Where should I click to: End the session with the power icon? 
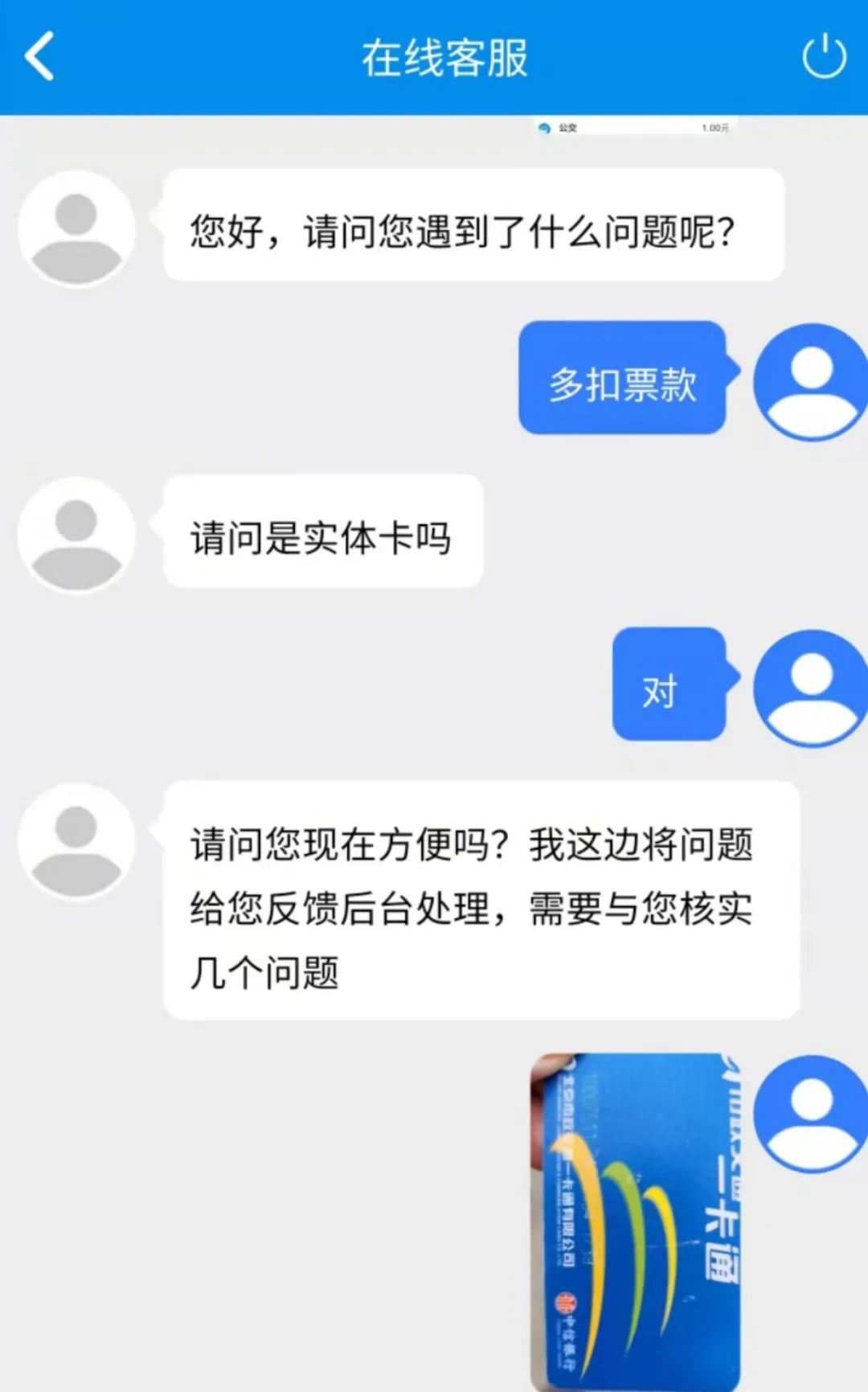tap(824, 56)
